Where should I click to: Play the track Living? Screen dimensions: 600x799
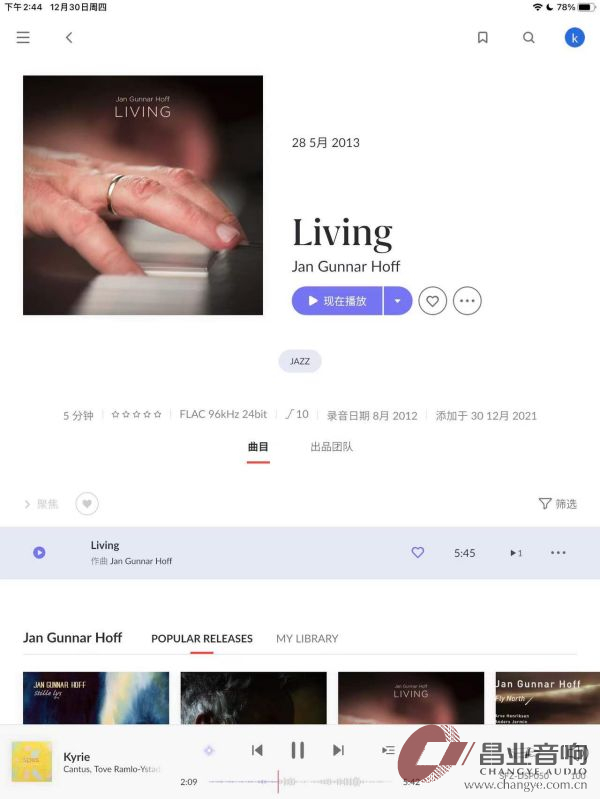39,552
